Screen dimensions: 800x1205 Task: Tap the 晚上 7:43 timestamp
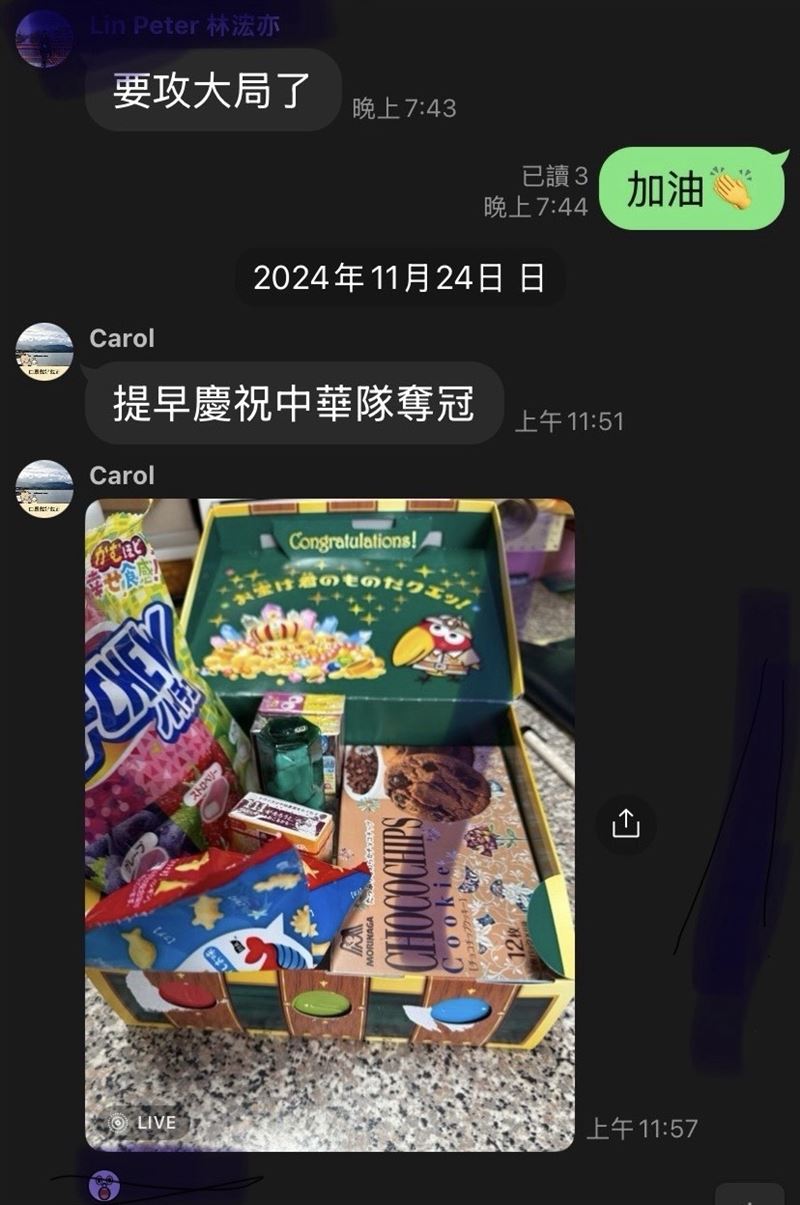(404, 108)
